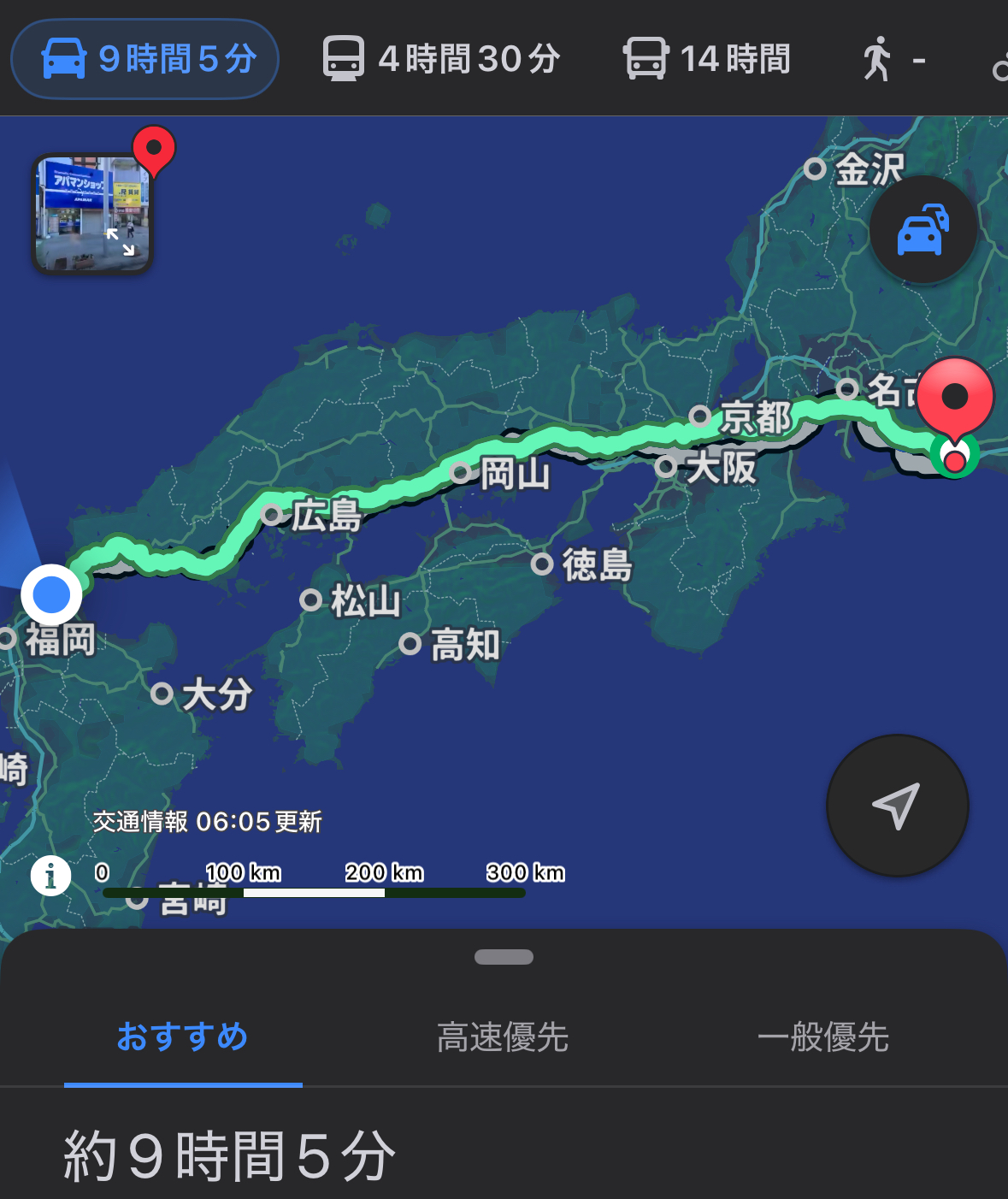Open the map info icon

(50, 875)
